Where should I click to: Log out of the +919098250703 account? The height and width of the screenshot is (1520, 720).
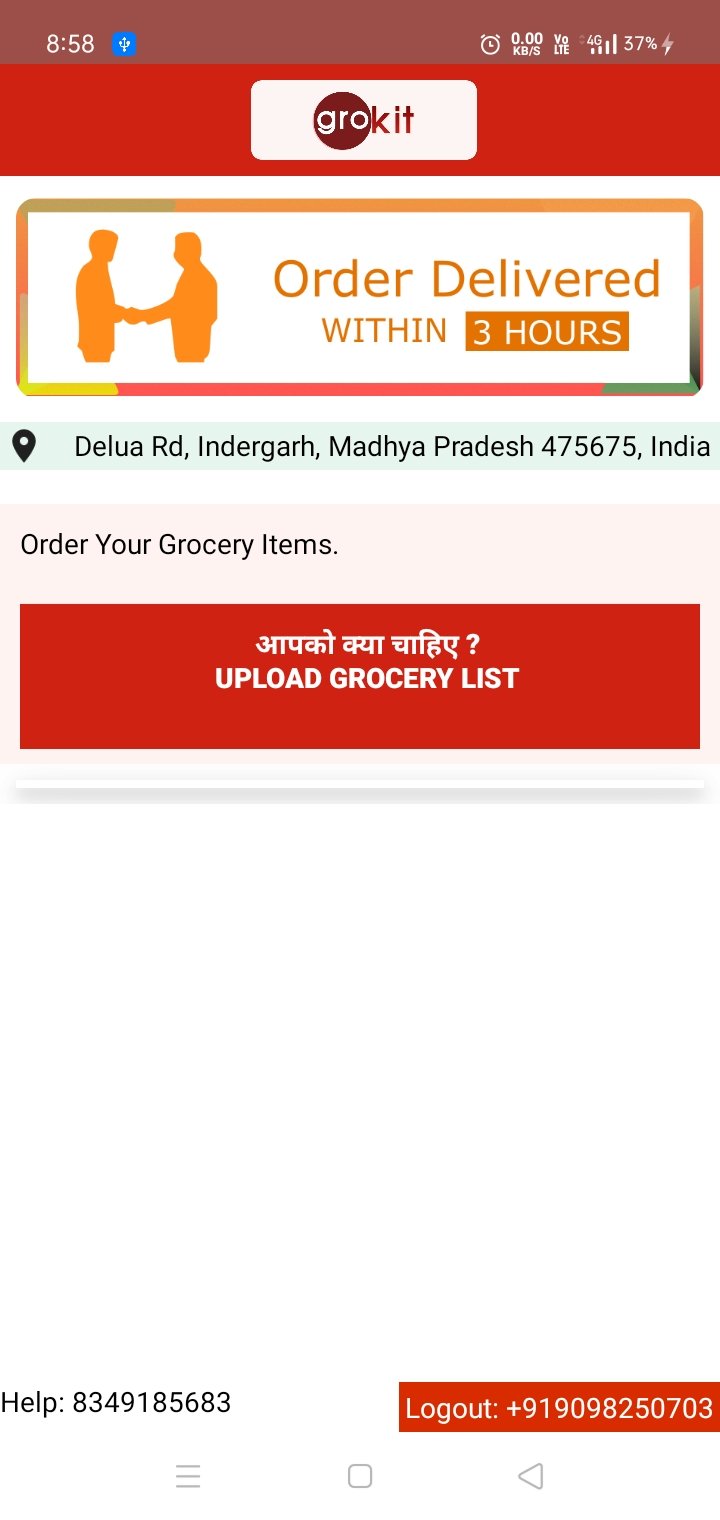559,1408
